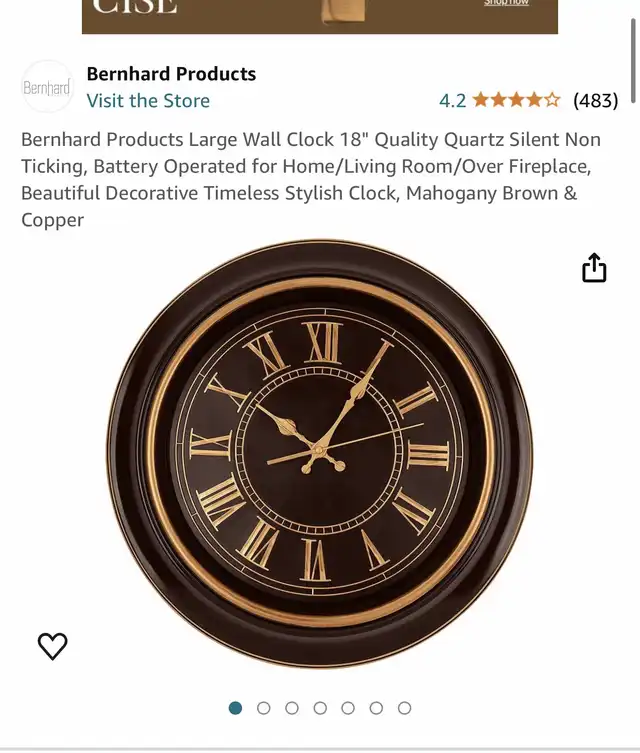Share this wall clock listing
This screenshot has height=753, width=640.
click(x=594, y=268)
